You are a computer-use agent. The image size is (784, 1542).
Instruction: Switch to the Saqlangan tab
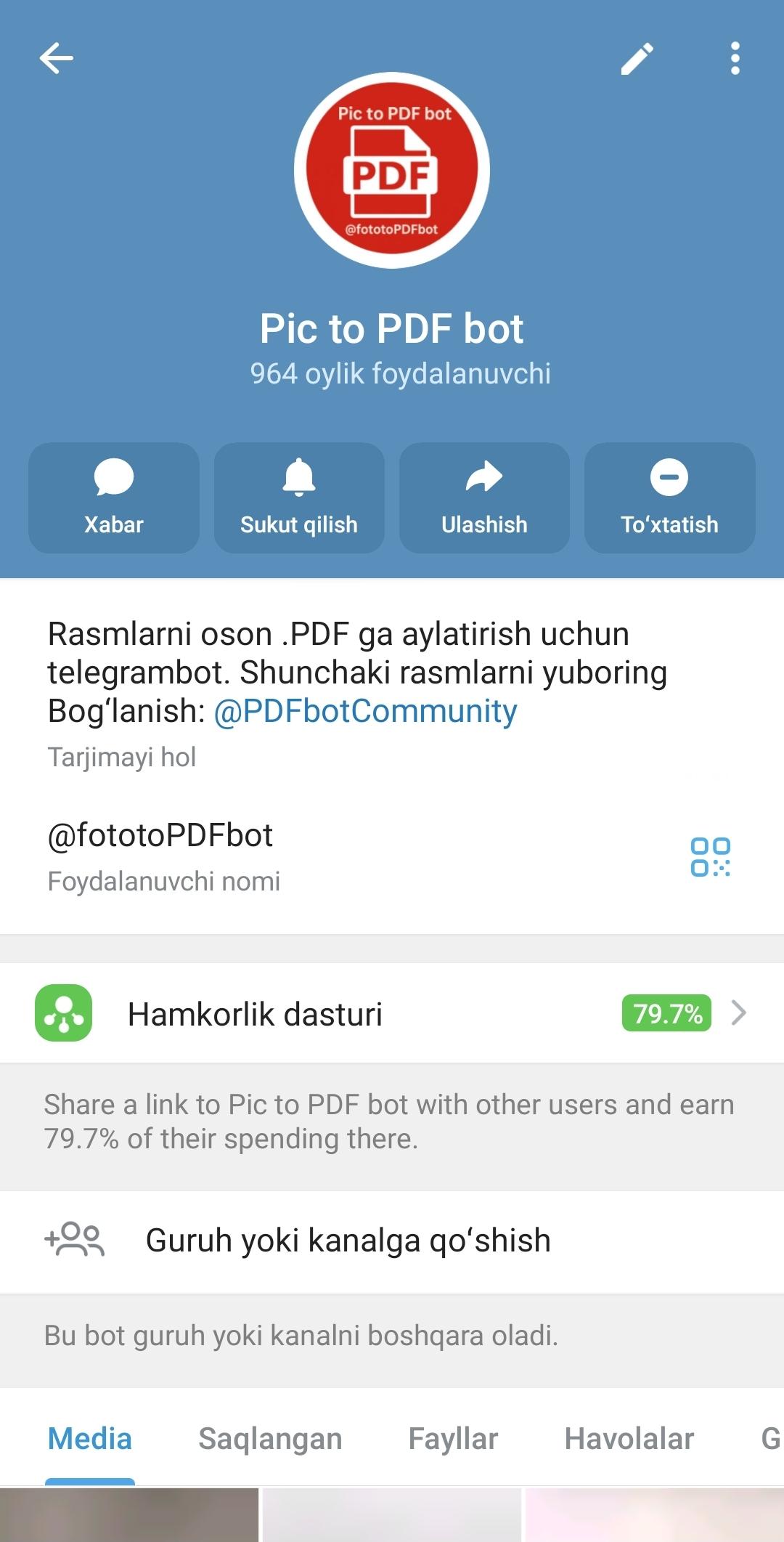pyautogui.click(x=270, y=1439)
